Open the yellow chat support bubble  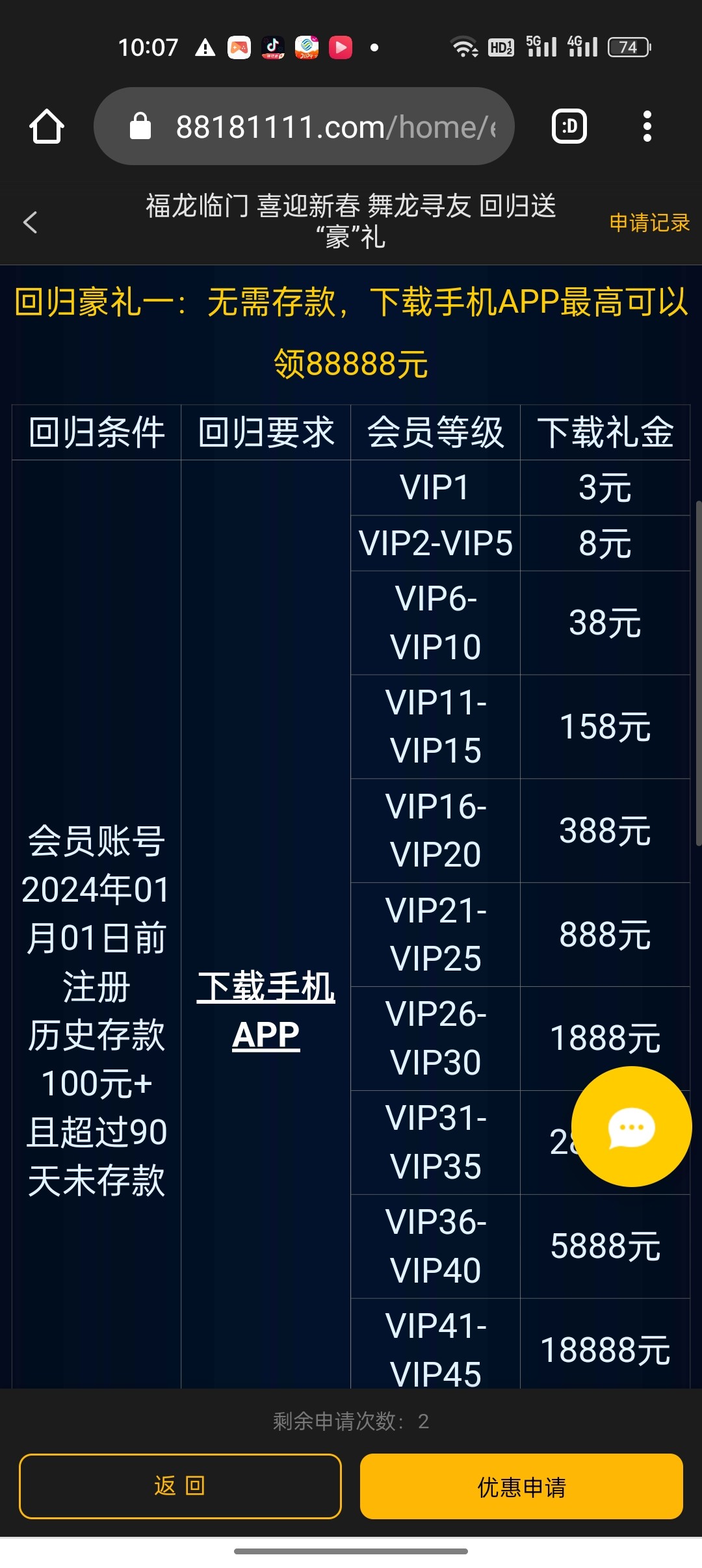(631, 1127)
